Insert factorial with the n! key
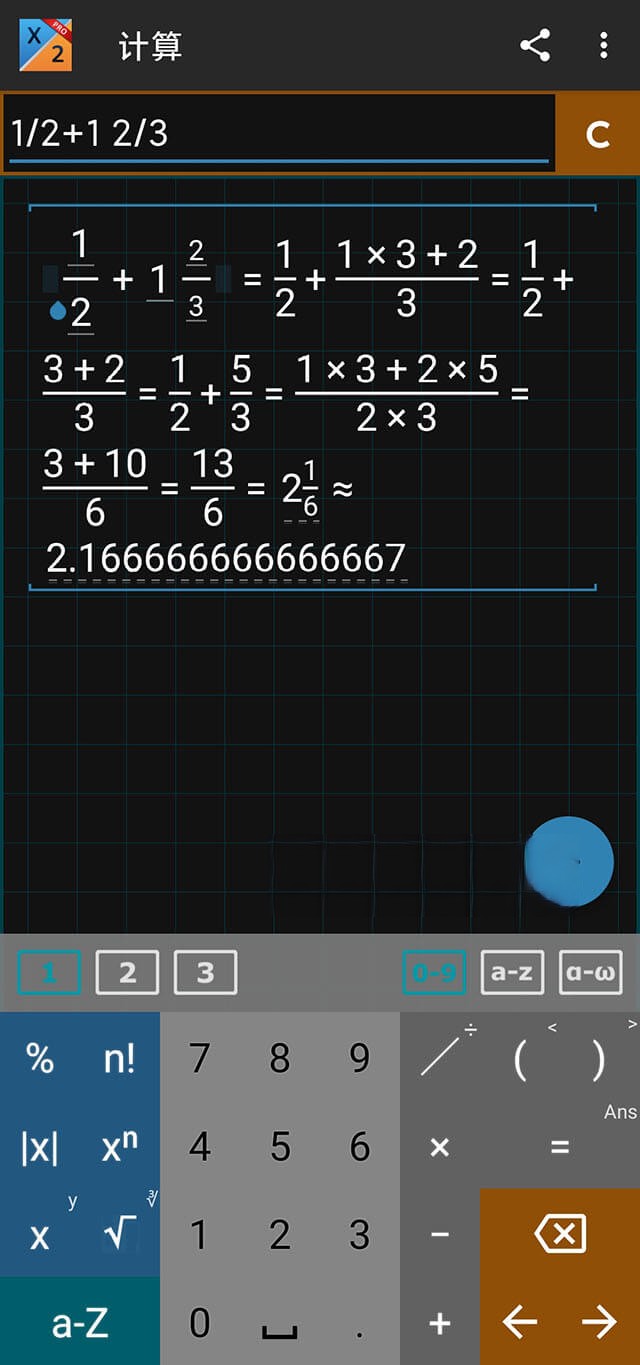The width and height of the screenshot is (640, 1365). coord(120,1057)
